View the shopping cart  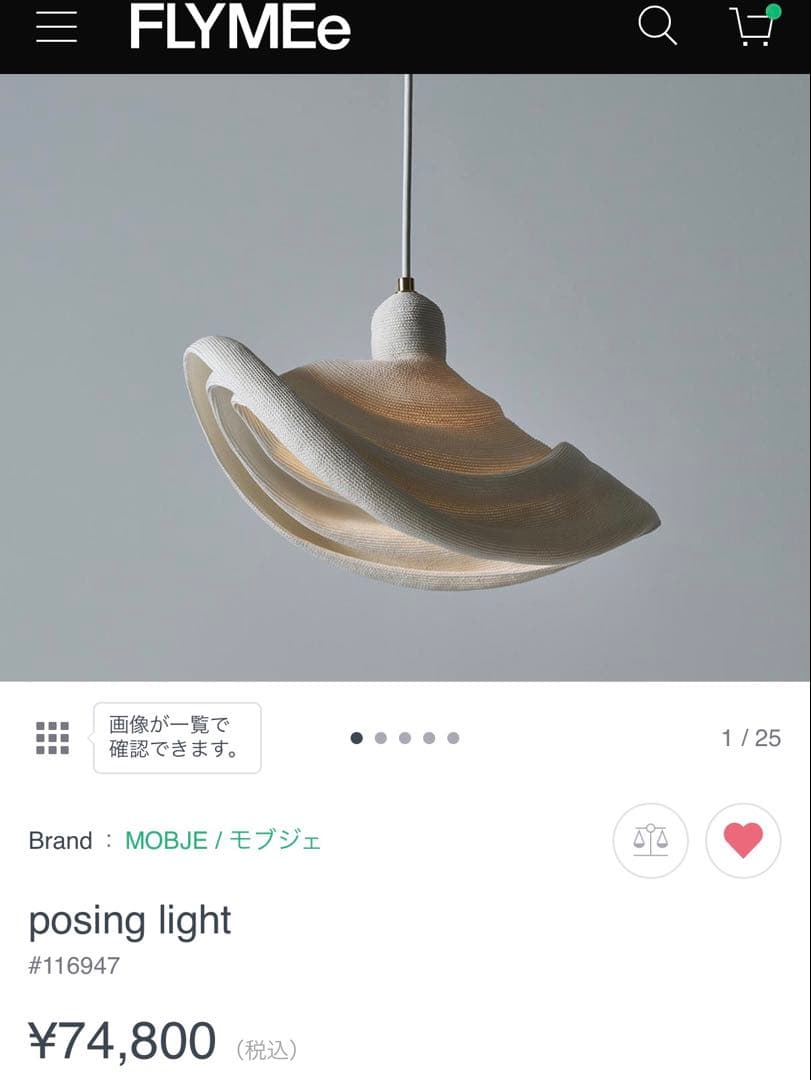pyautogui.click(x=754, y=27)
